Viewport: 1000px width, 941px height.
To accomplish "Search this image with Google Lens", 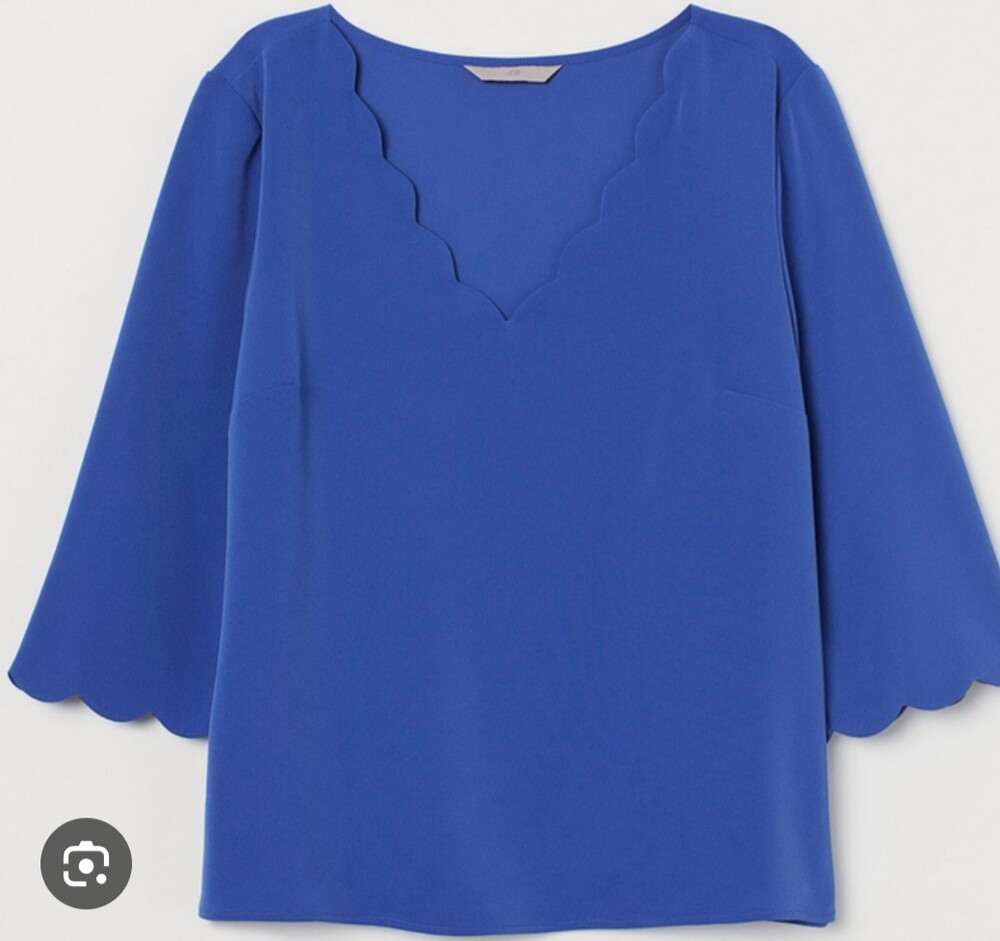I will click(x=86, y=863).
